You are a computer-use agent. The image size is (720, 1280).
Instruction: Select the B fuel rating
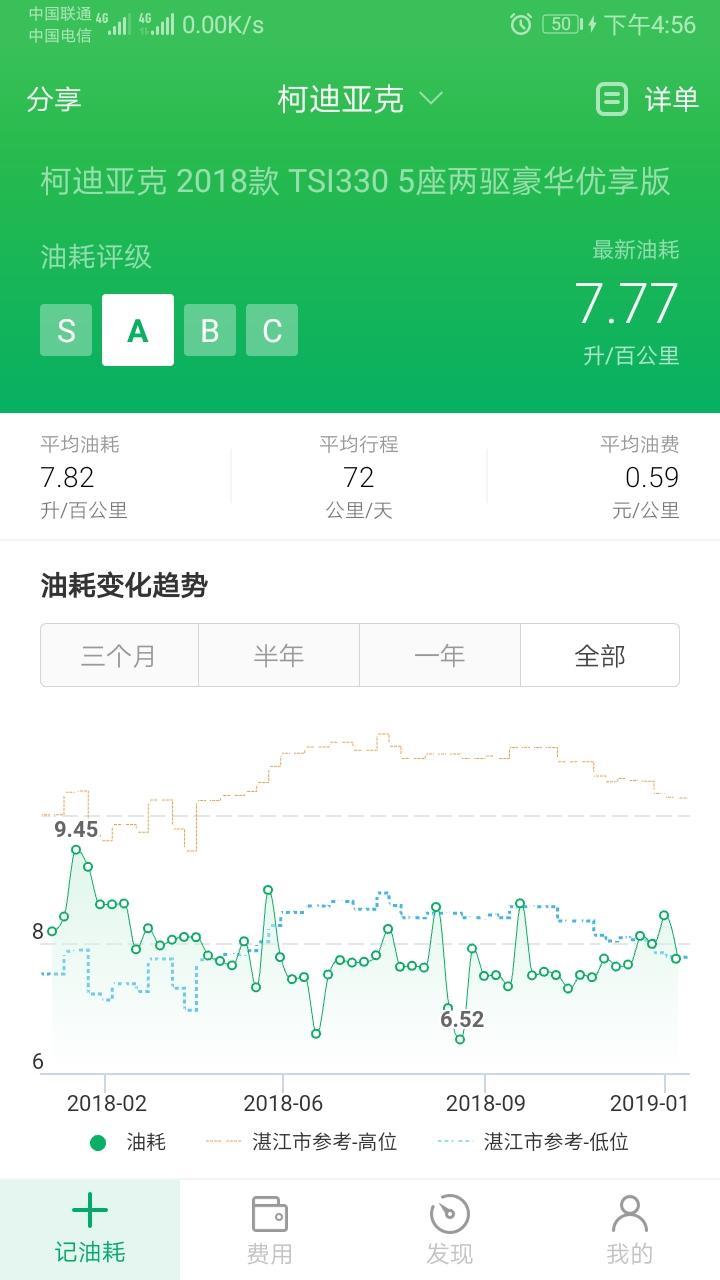210,330
